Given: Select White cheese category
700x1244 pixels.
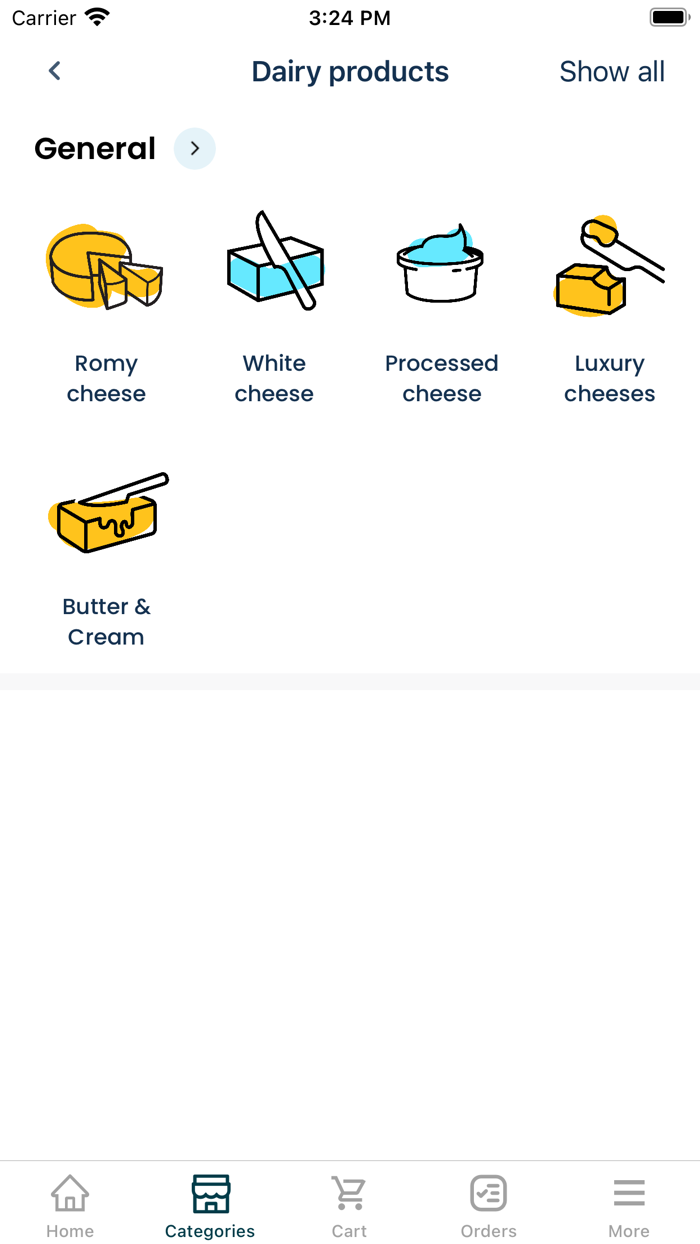Looking at the screenshot, I should 274,310.
